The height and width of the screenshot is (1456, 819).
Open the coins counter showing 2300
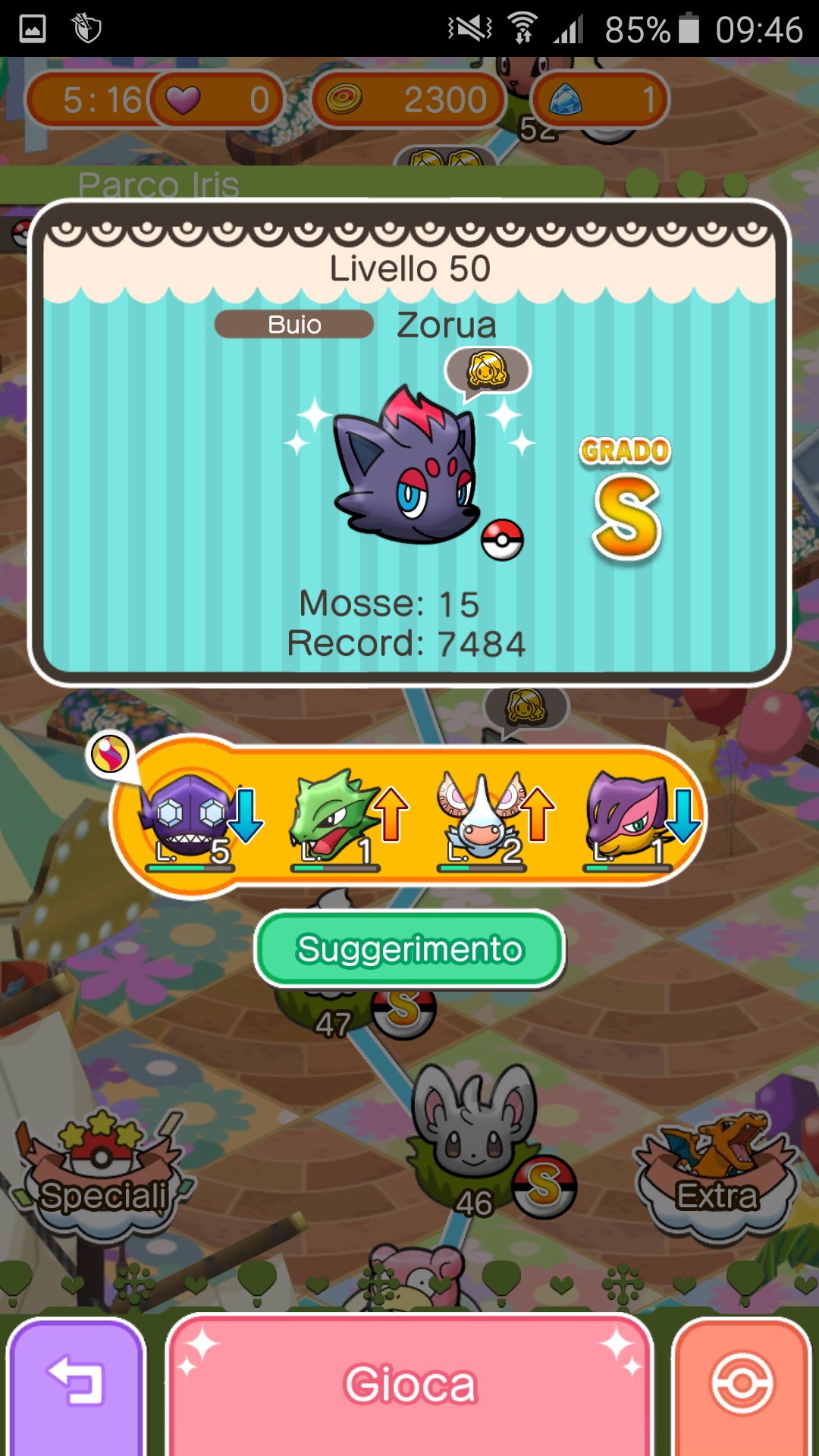pyautogui.click(x=409, y=99)
